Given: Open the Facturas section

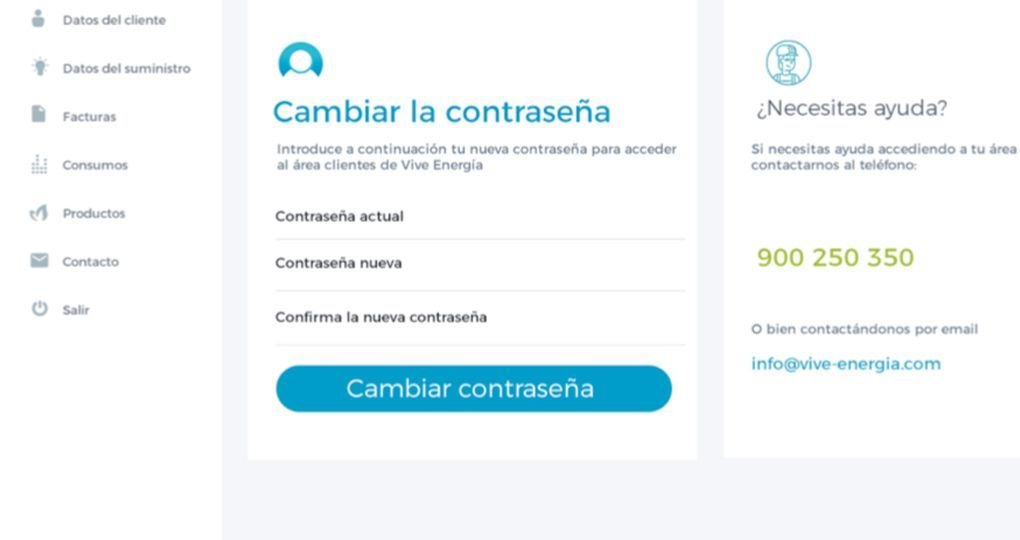Looking at the screenshot, I should [89, 116].
